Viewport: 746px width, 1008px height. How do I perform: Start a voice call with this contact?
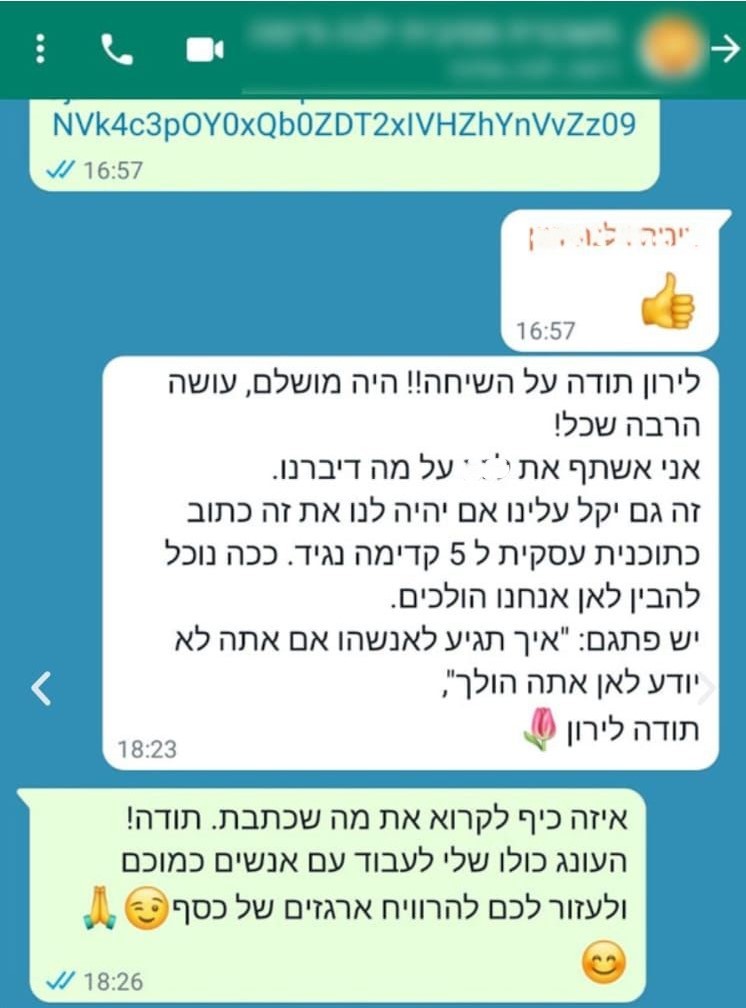pos(117,48)
